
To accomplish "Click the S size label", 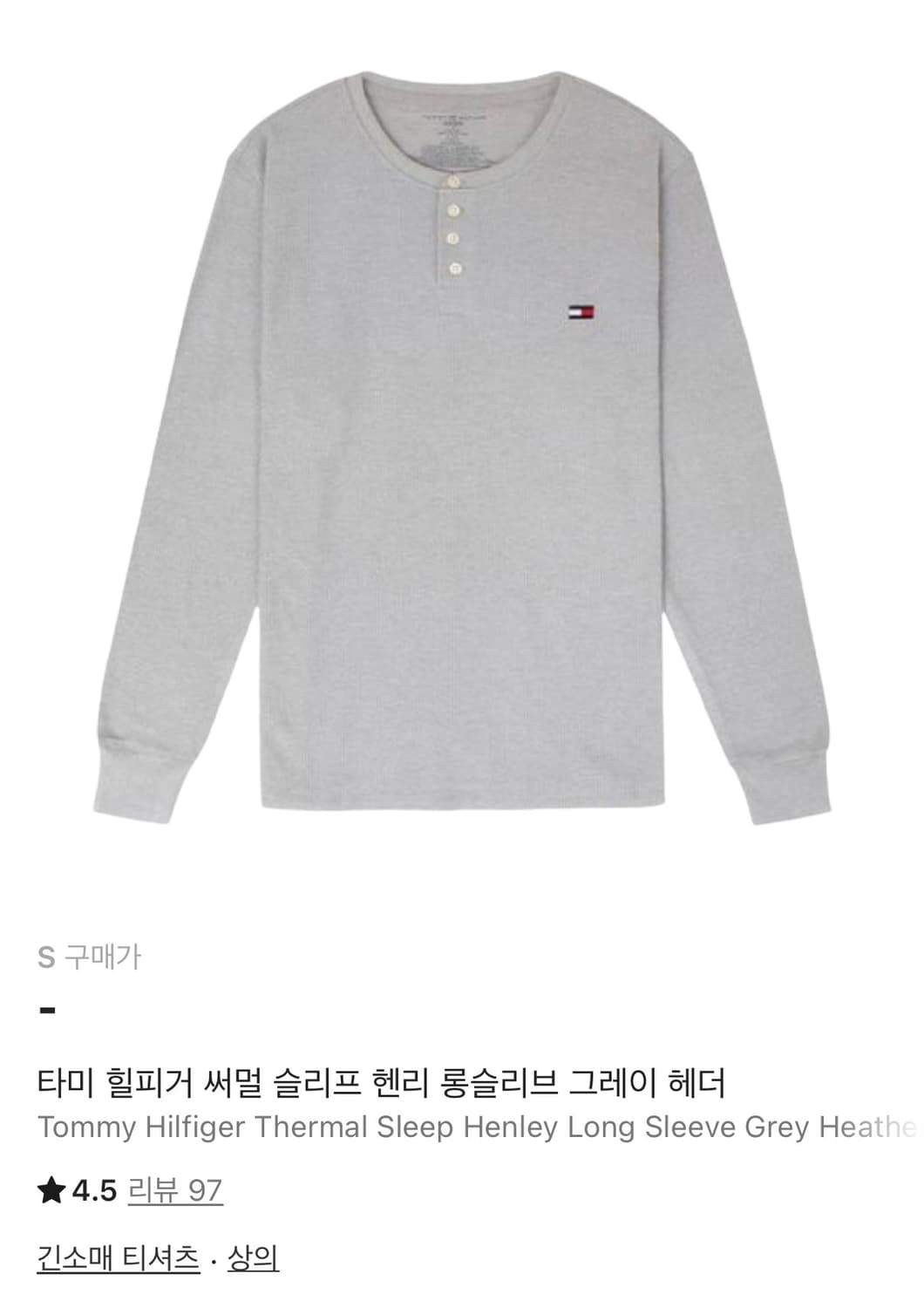I will [x=46, y=955].
